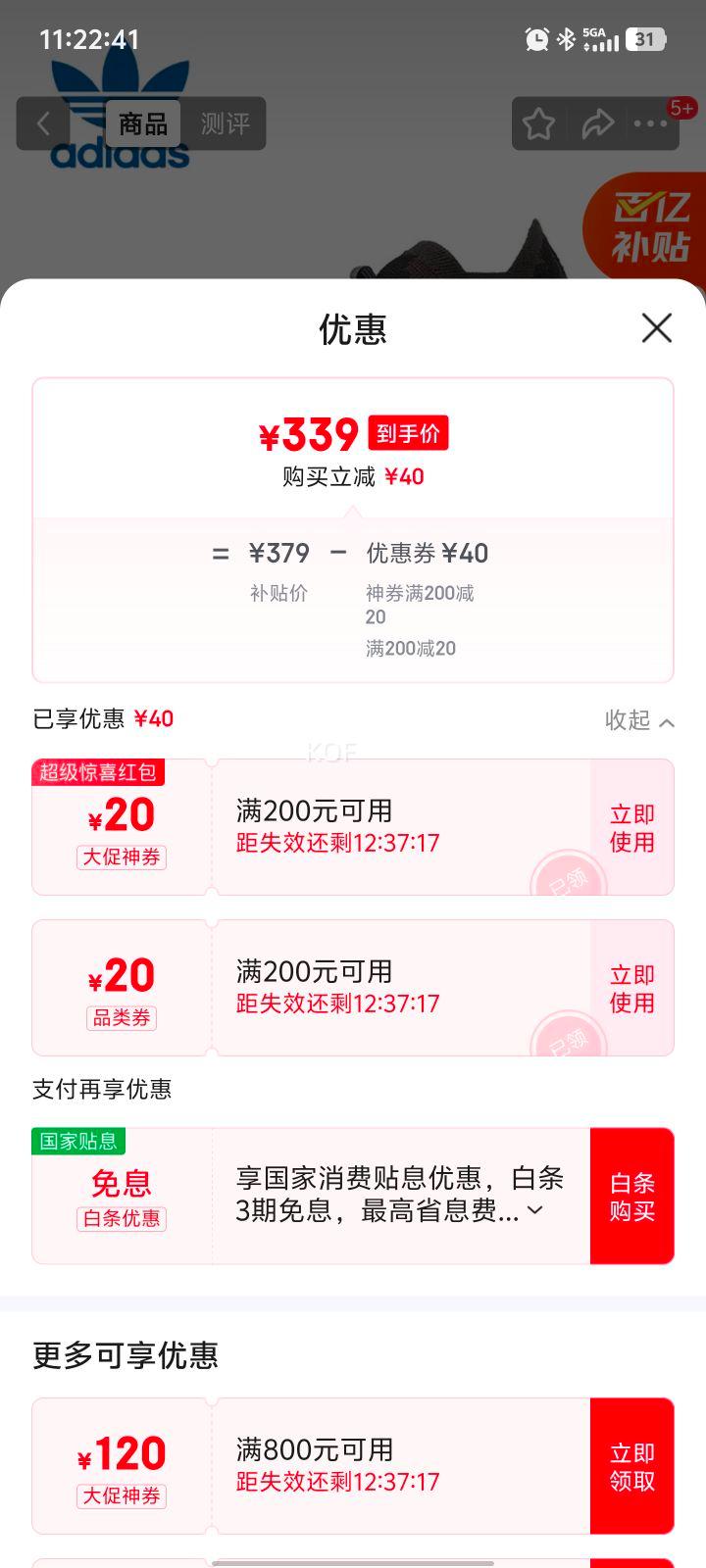706x1568 pixels.
Task: Switch to the 测评 tab
Action: [x=225, y=124]
